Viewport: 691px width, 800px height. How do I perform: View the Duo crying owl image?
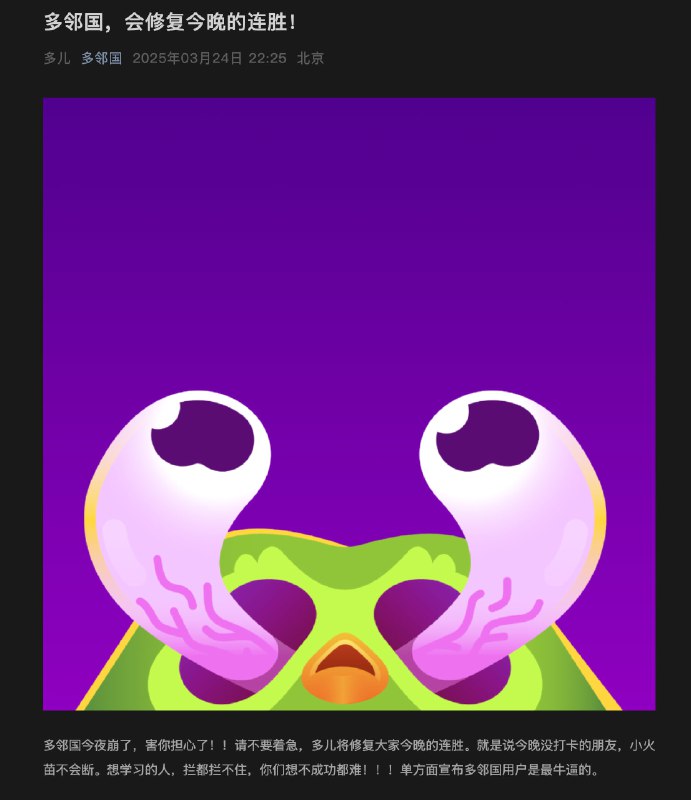(349, 404)
